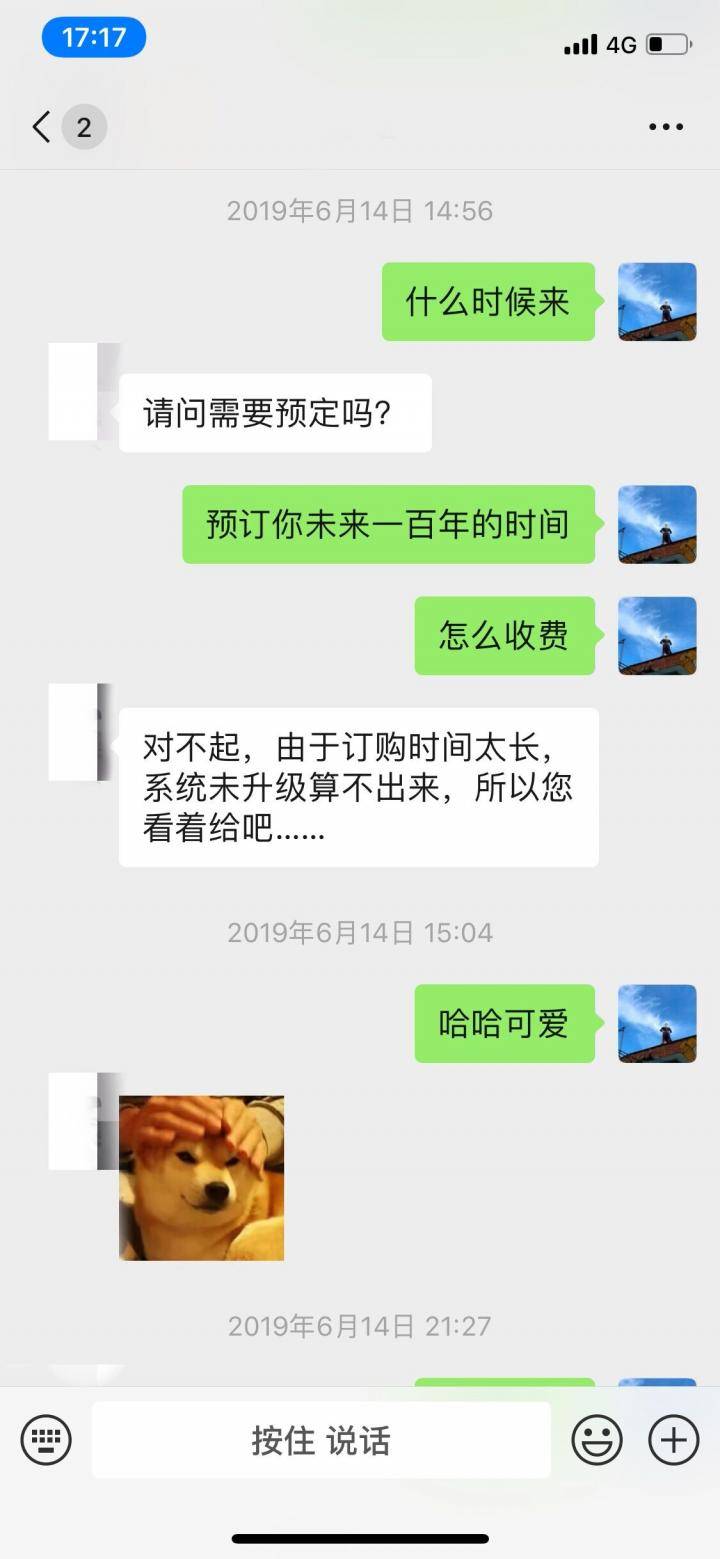The image size is (720, 1559).
Task: Tap the bubble 预订你未来一百年的时间
Action: tap(388, 525)
